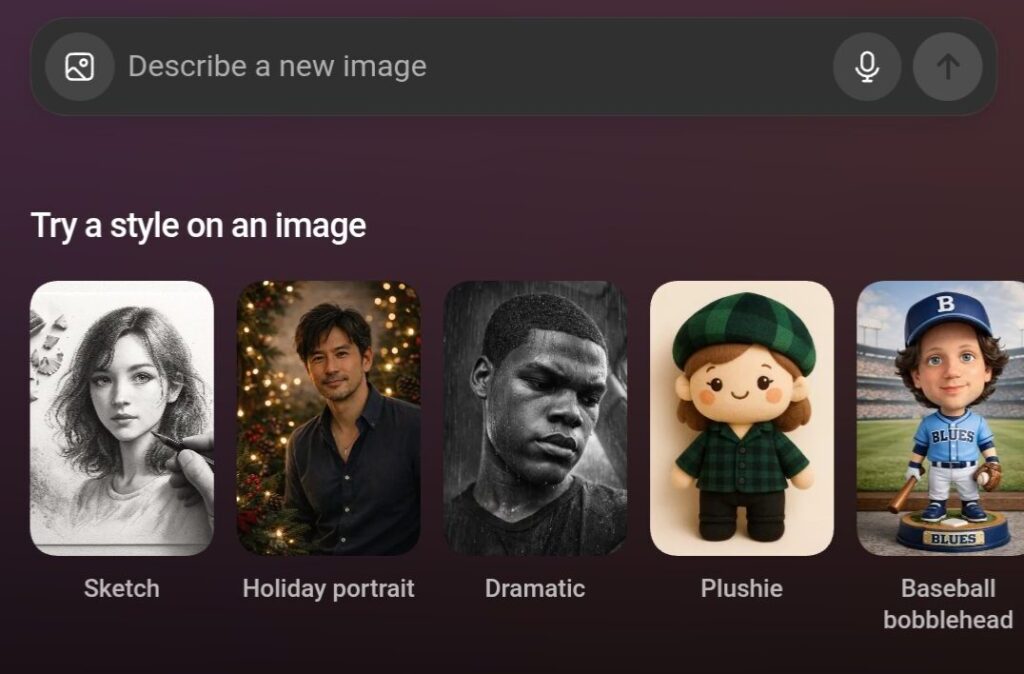This screenshot has width=1024, height=674.
Task: Focus the "Describe a new image" field
Action: pyautogui.click(x=470, y=67)
